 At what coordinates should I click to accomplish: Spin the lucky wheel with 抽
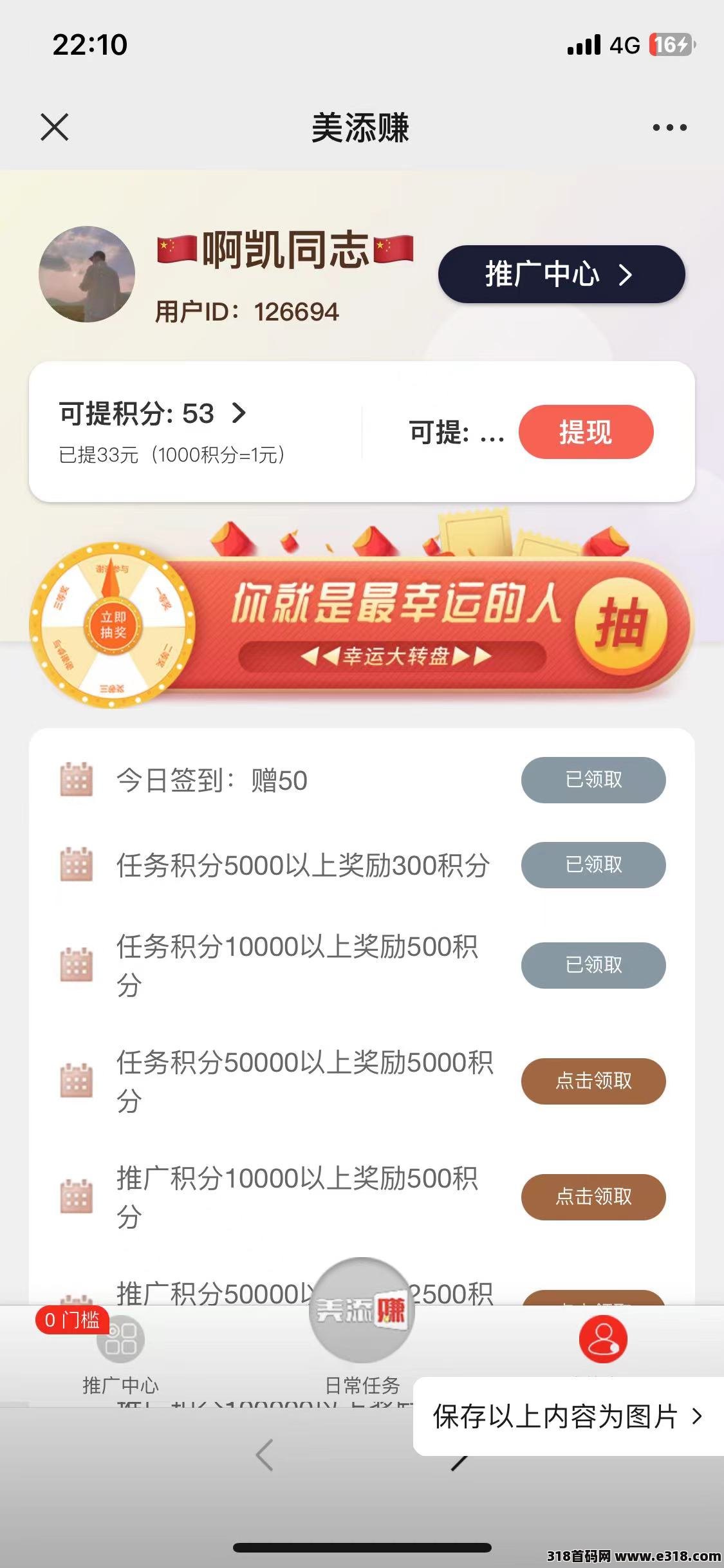click(x=620, y=622)
